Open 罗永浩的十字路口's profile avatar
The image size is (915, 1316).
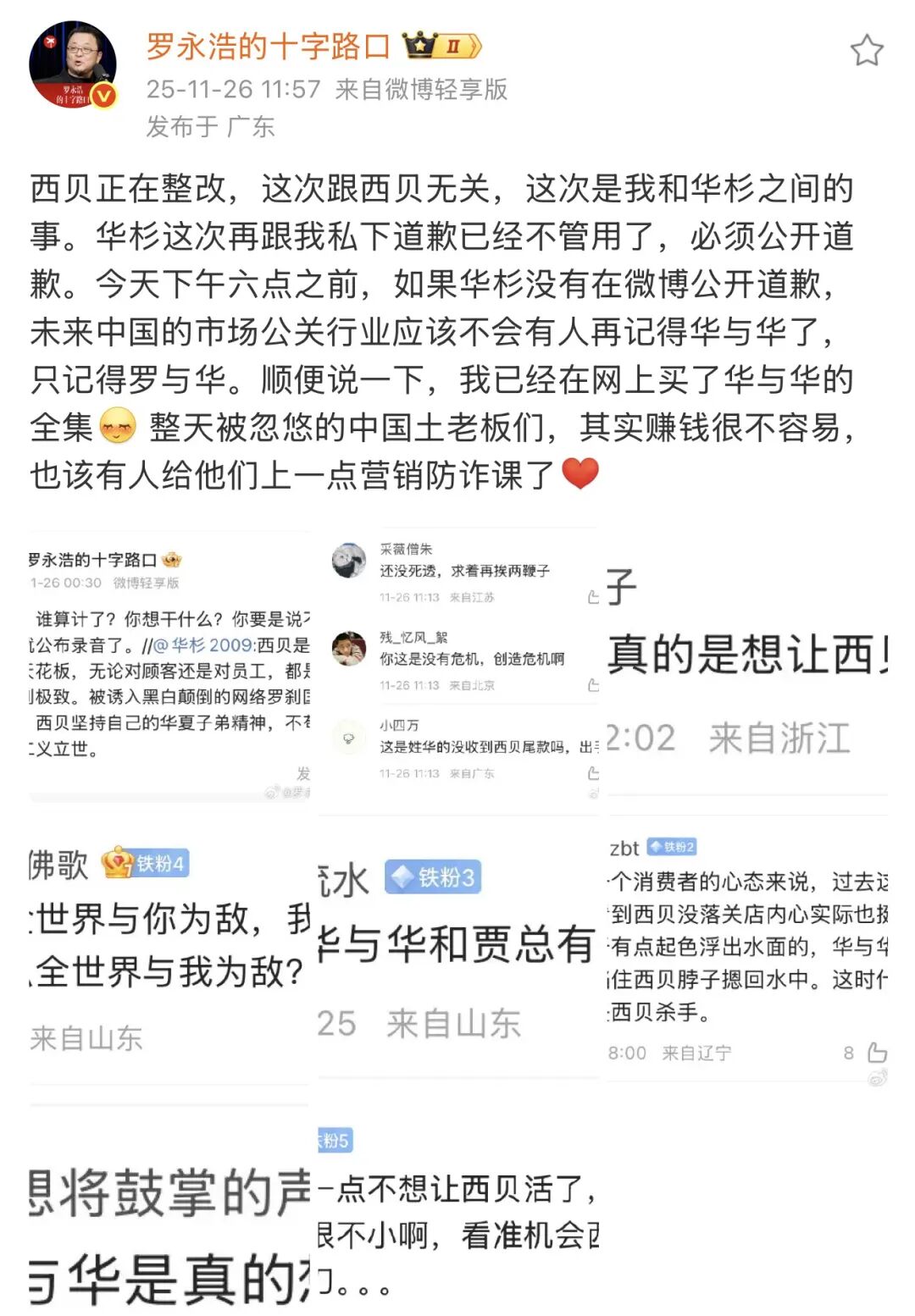(x=72, y=66)
